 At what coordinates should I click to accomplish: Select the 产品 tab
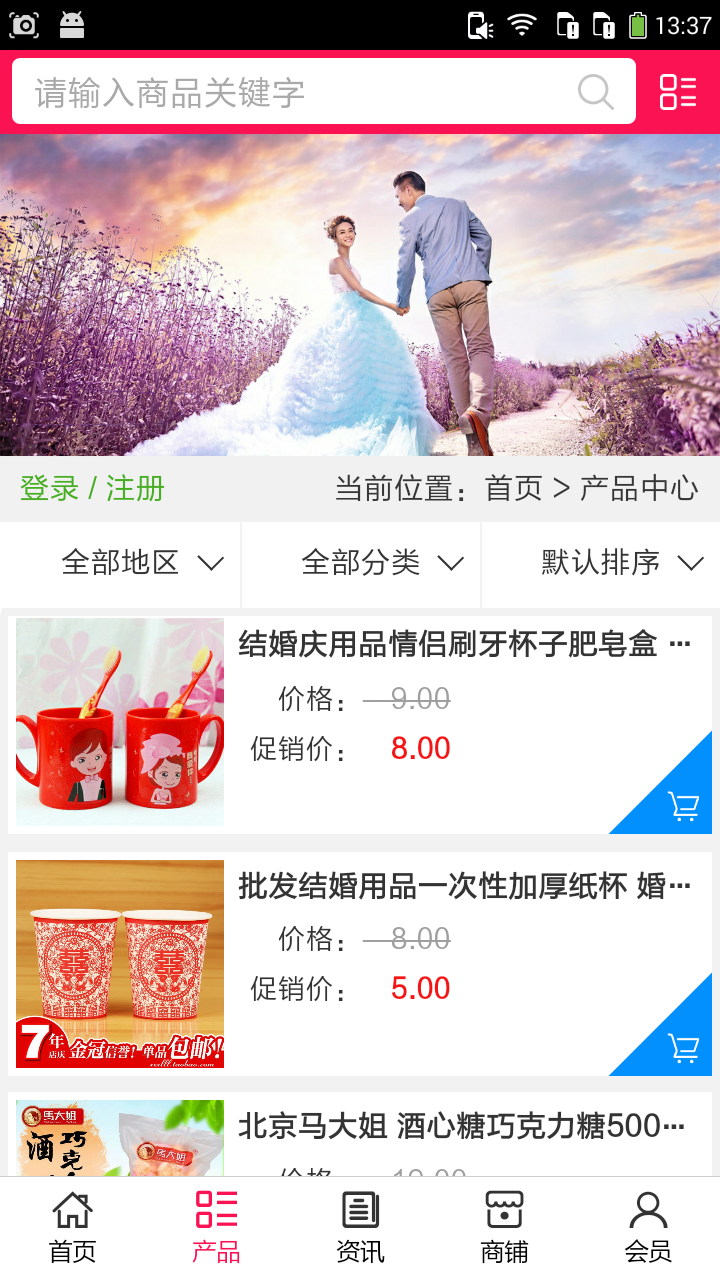216,1227
